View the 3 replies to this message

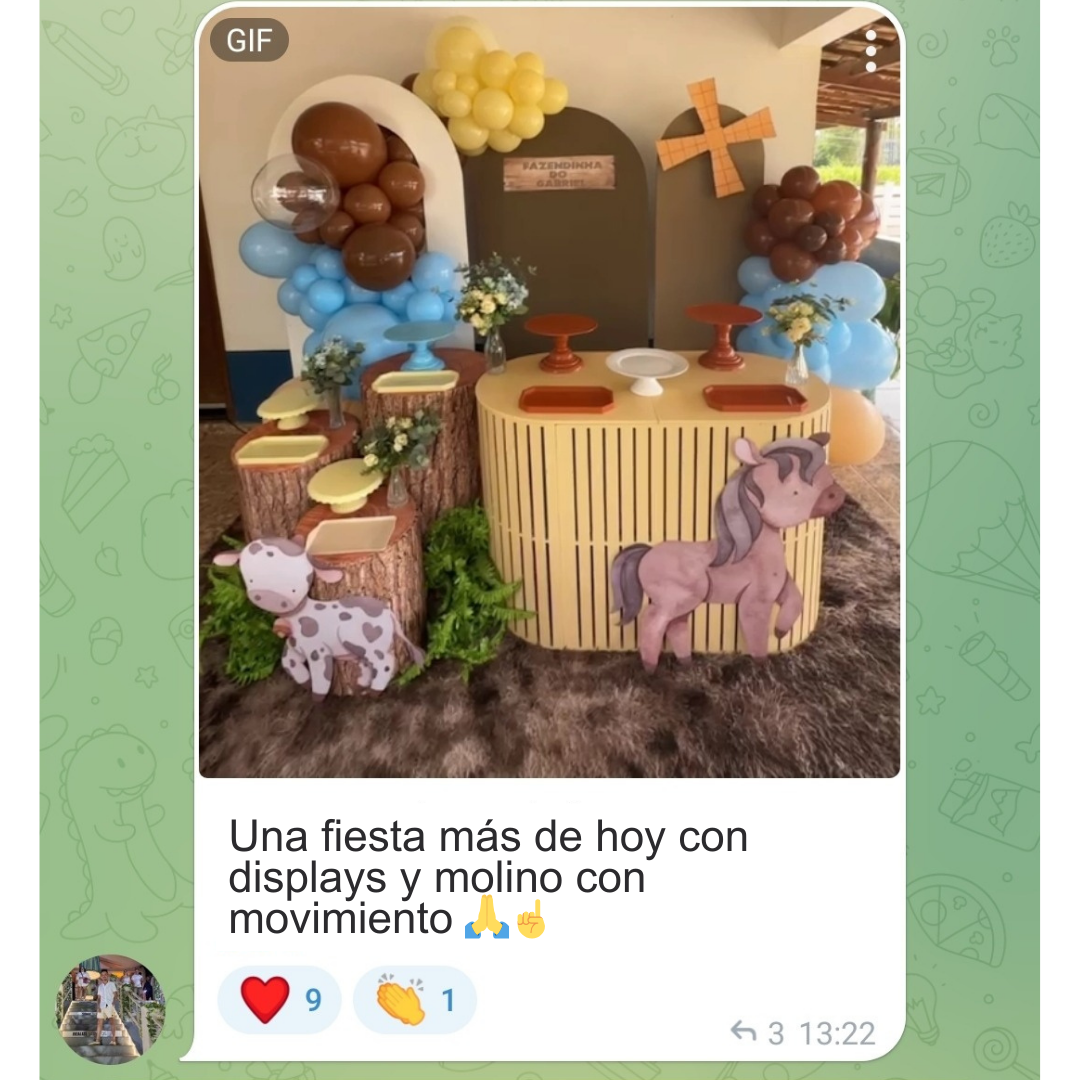tap(757, 1032)
